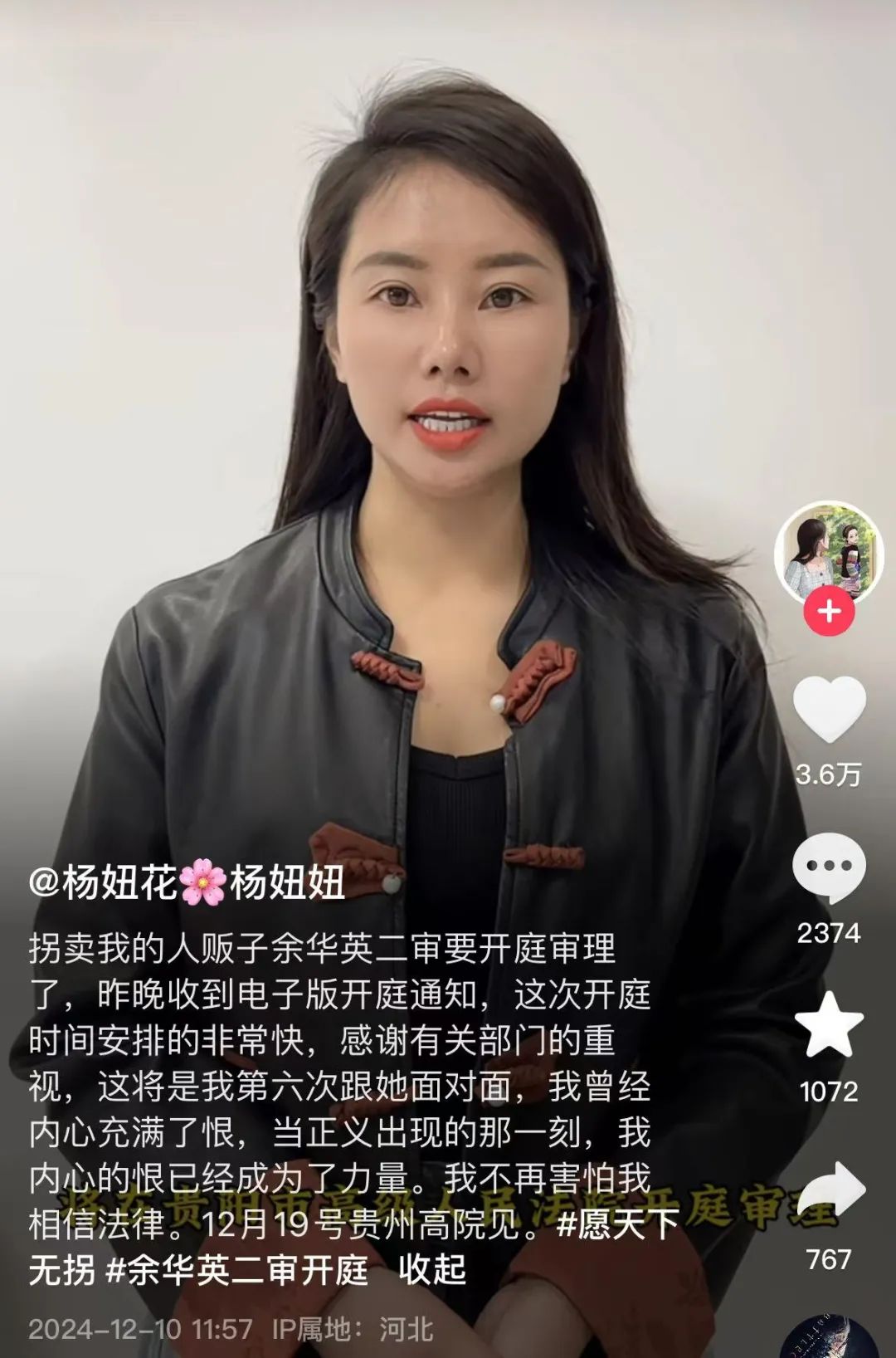Follow the author with the red plus
This screenshot has height=1358, width=896.
tap(828, 613)
